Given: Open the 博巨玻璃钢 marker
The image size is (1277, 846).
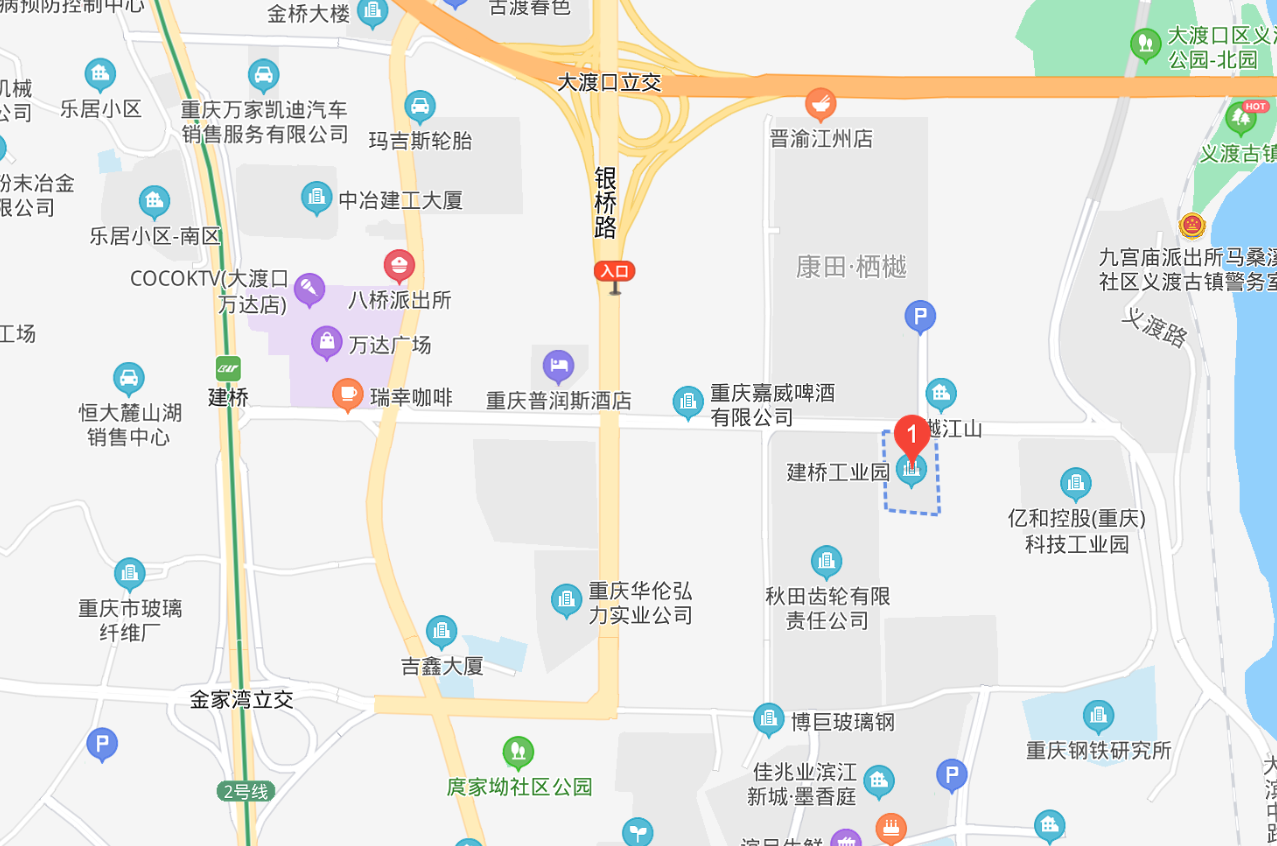Looking at the screenshot, I should pos(769,719).
